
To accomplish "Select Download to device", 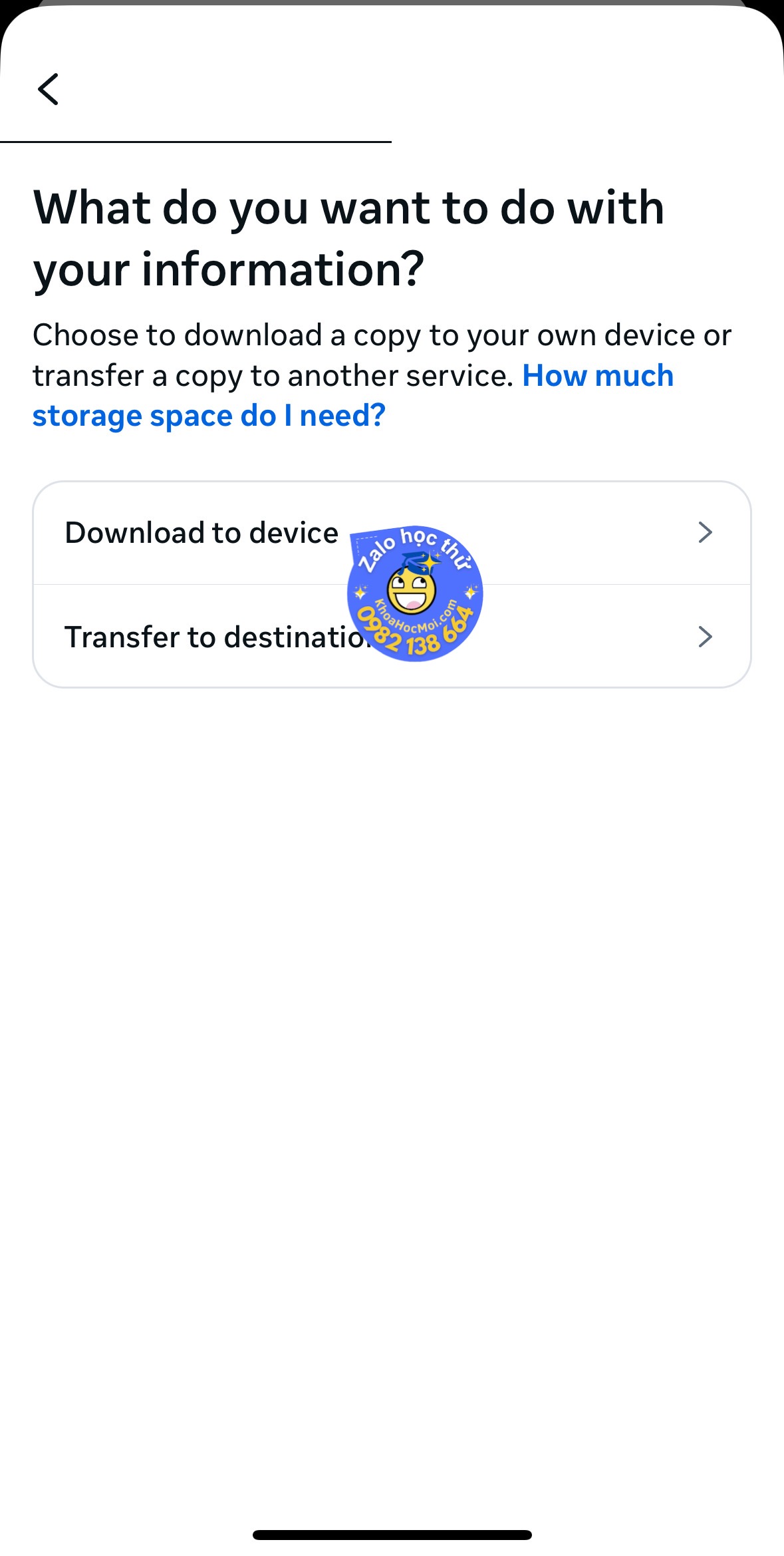I will coord(201,533).
